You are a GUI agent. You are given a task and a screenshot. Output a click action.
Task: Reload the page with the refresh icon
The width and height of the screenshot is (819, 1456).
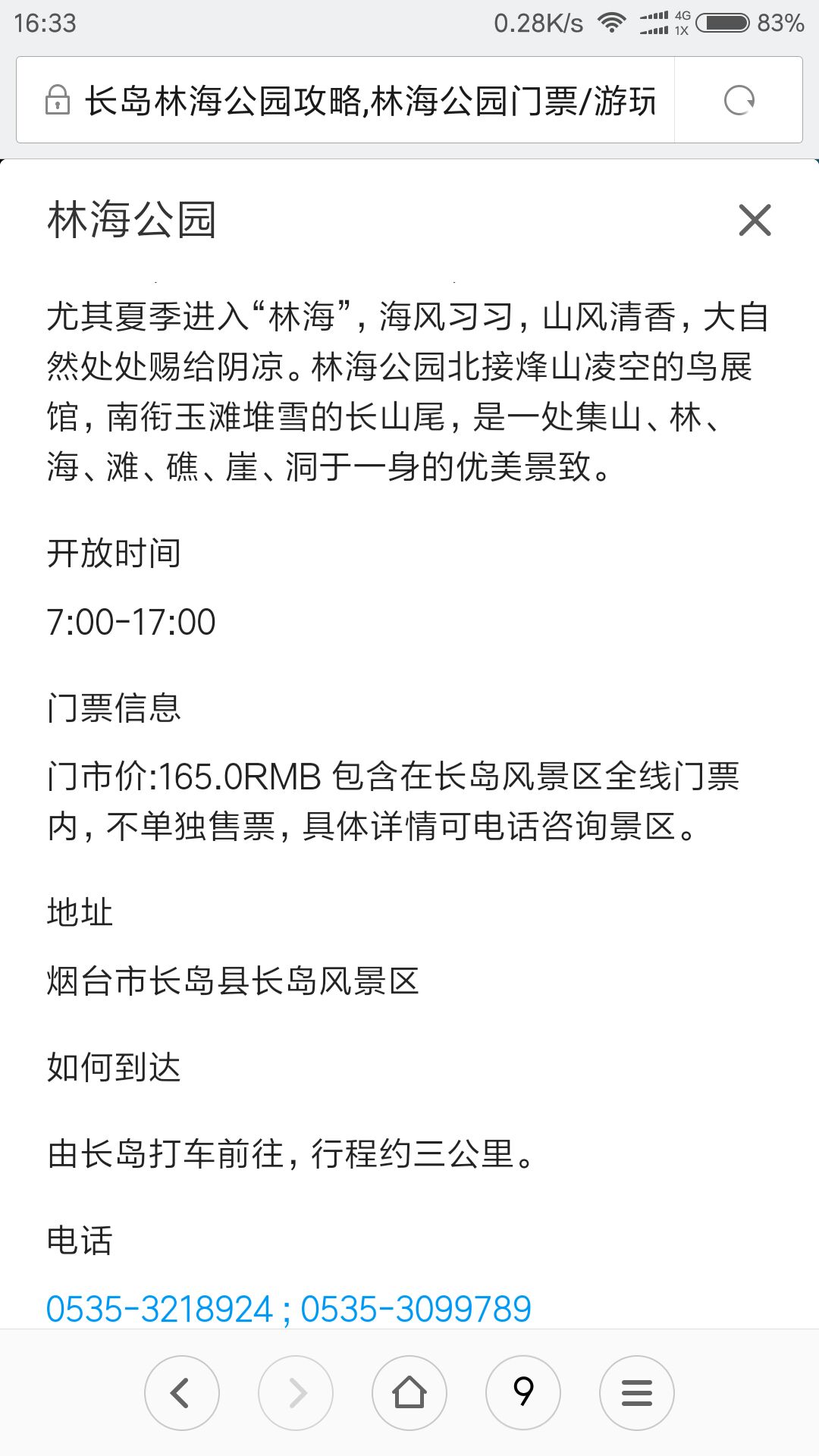point(739,100)
